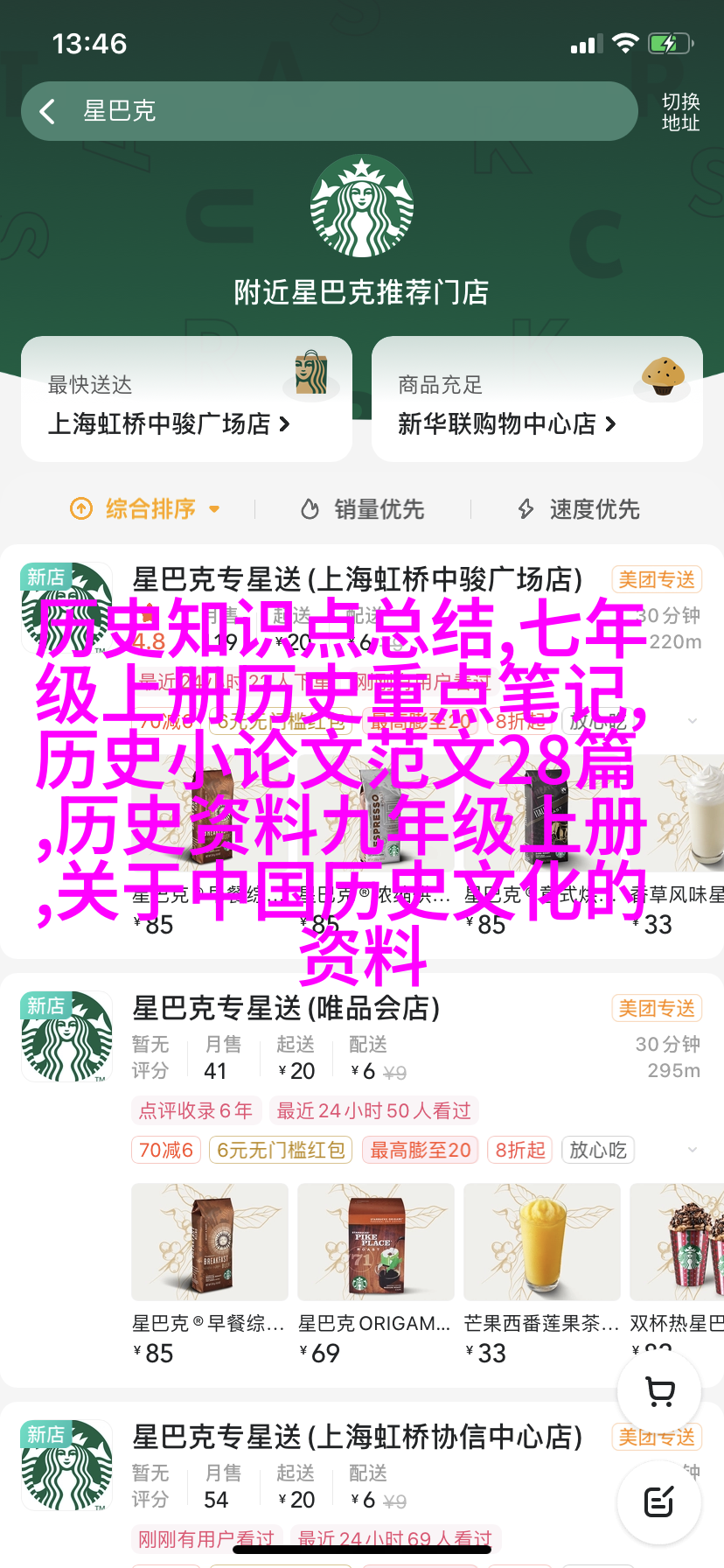Open the 新华联购物中心店 store card

pyautogui.click(x=537, y=400)
